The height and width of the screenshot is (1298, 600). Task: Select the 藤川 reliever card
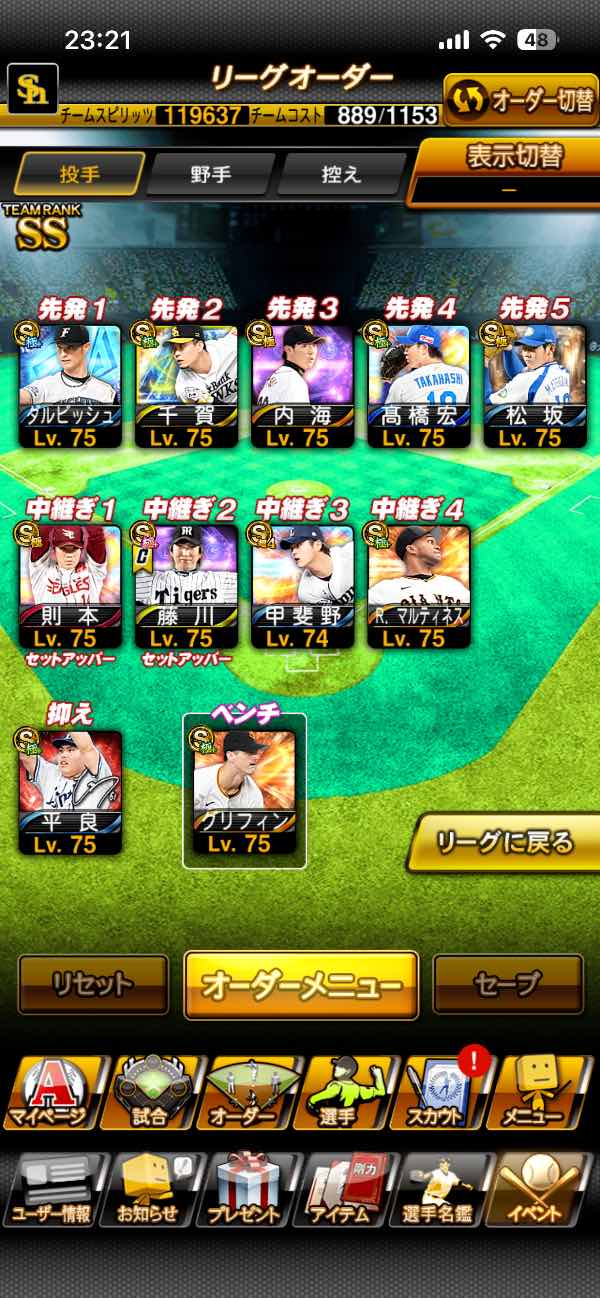[x=187, y=585]
